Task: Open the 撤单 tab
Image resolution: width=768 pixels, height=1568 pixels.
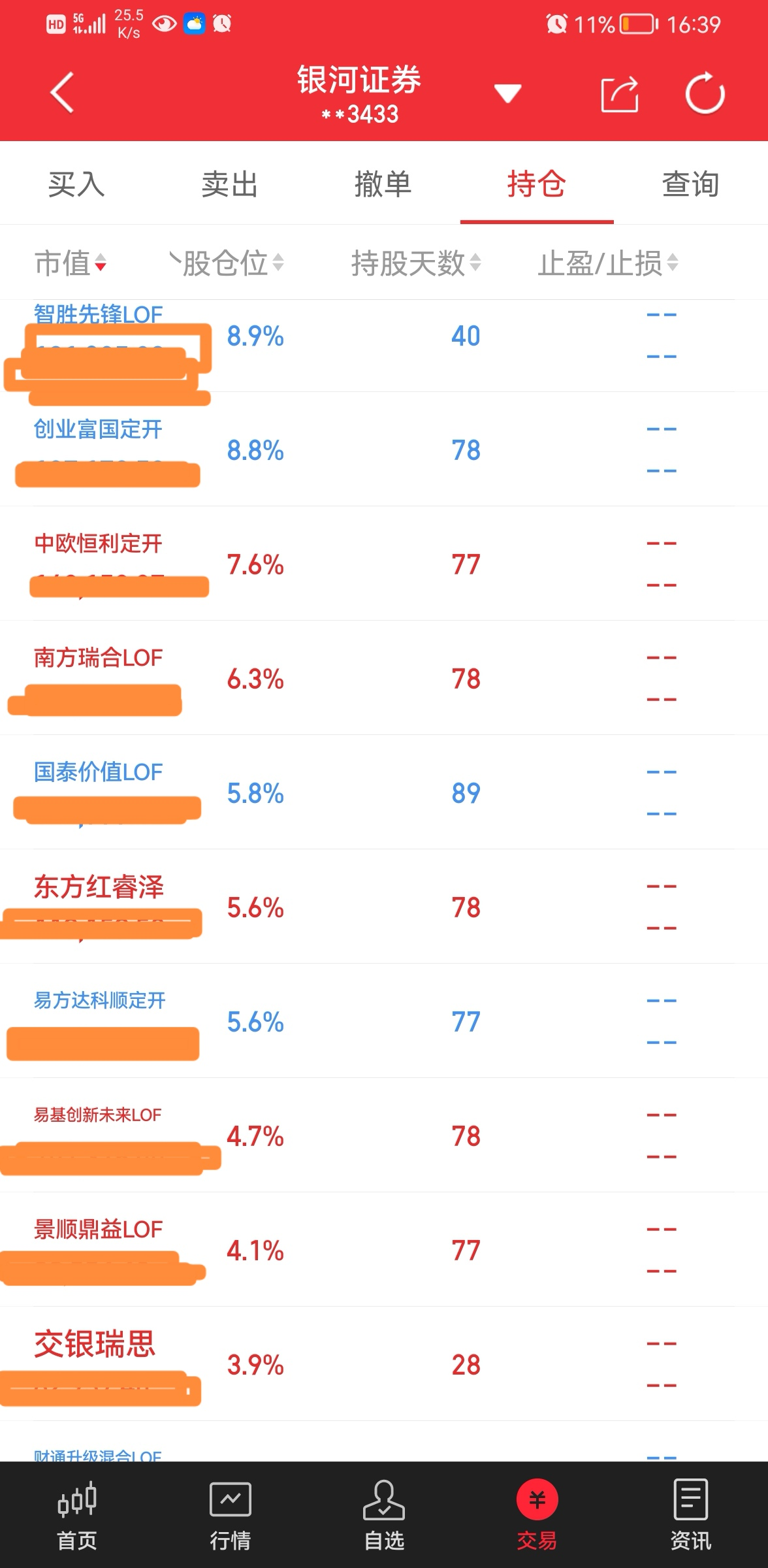Action: (x=383, y=184)
